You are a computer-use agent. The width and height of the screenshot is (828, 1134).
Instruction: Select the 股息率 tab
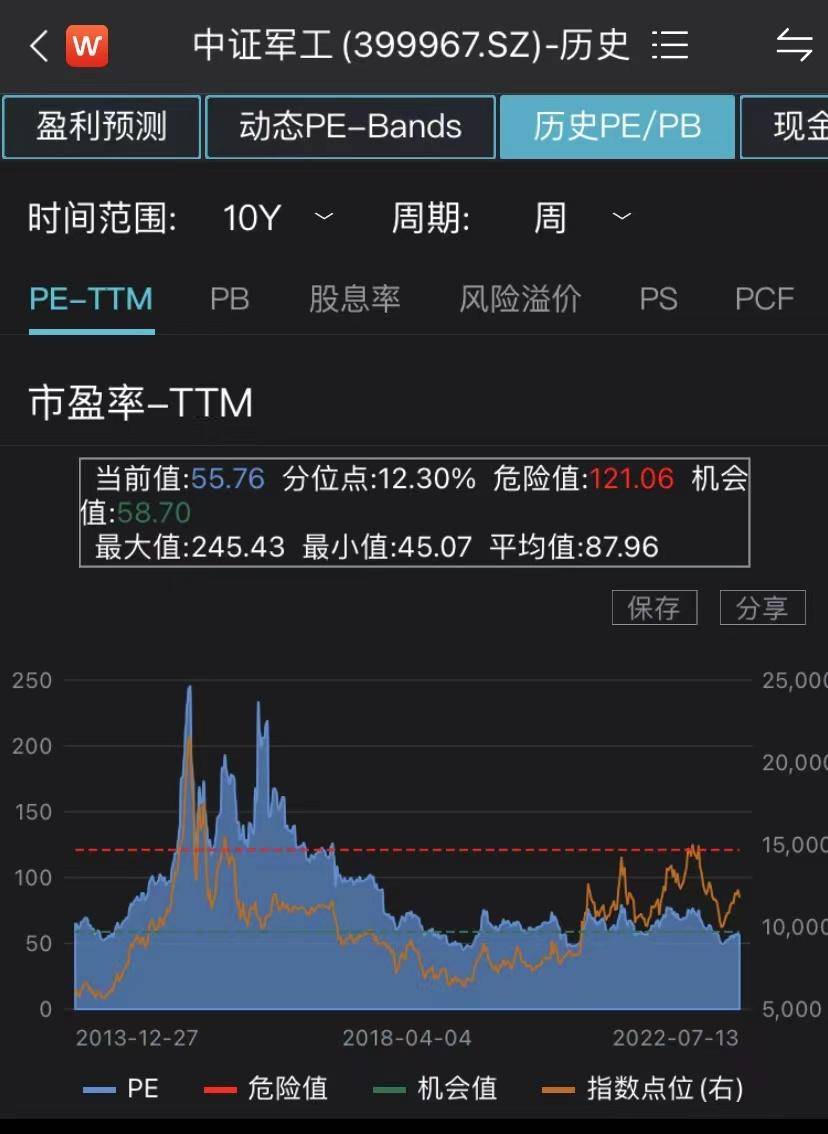355,299
